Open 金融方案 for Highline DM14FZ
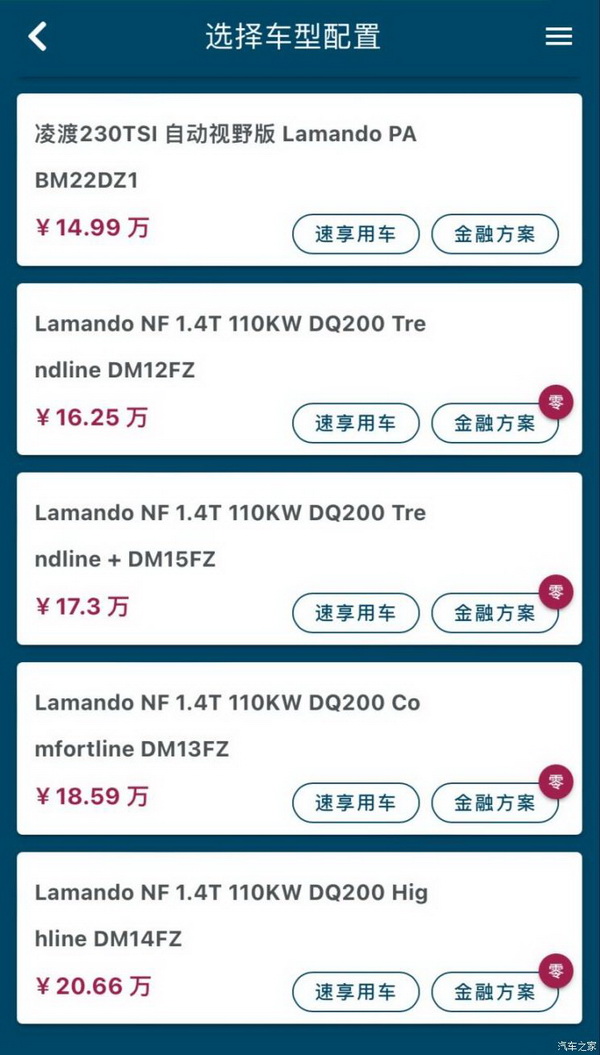Image resolution: width=600 pixels, height=1055 pixels. tap(494, 992)
